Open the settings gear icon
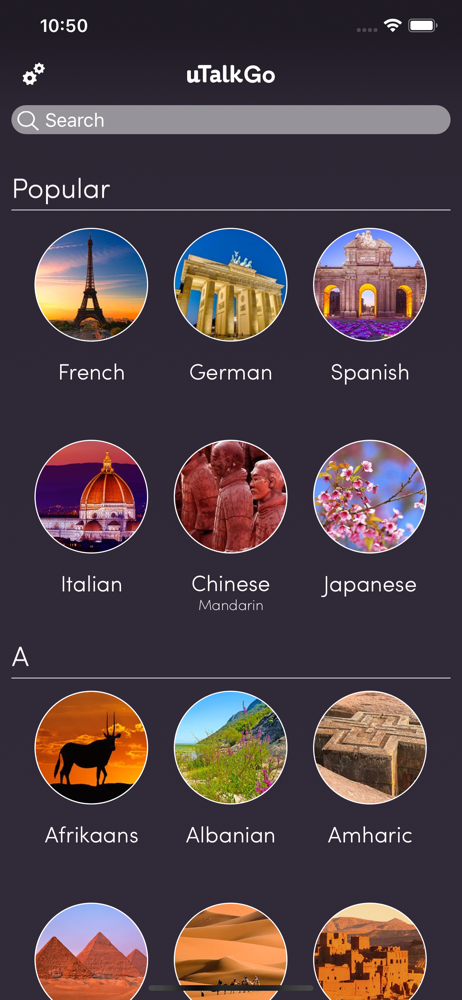This screenshot has width=462, height=1000. pyautogui.click(x=34, y=75)
